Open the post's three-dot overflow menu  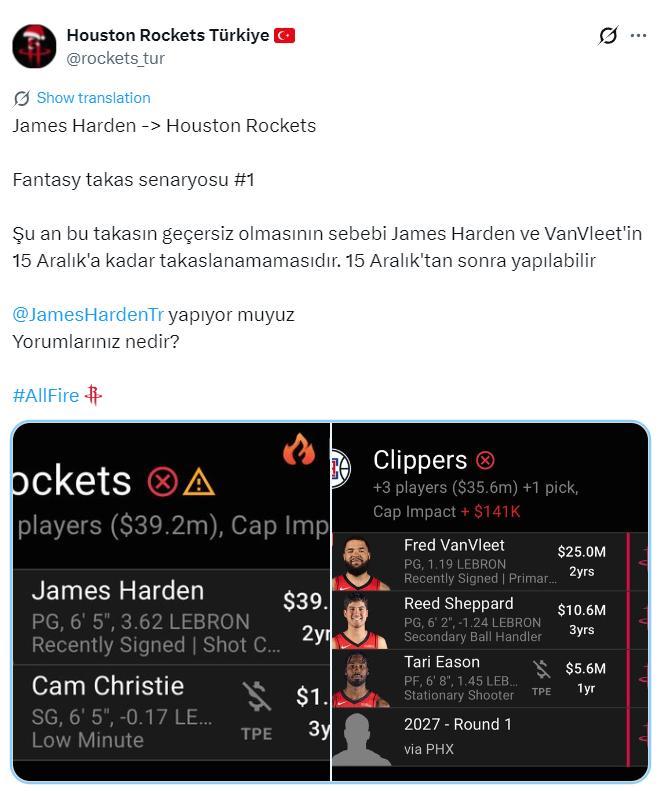click(x=638, y=36)
